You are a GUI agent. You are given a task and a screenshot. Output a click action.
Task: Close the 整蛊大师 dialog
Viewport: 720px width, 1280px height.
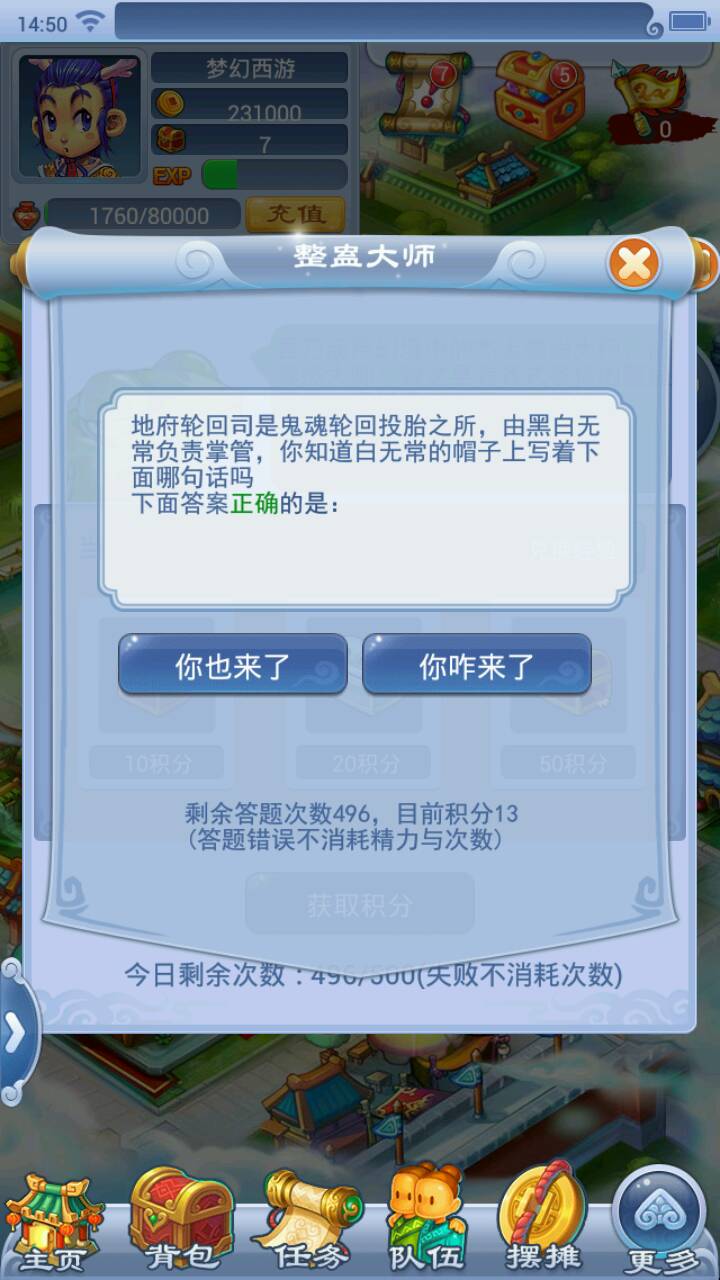pyautogui.click(x=634, y=265)
